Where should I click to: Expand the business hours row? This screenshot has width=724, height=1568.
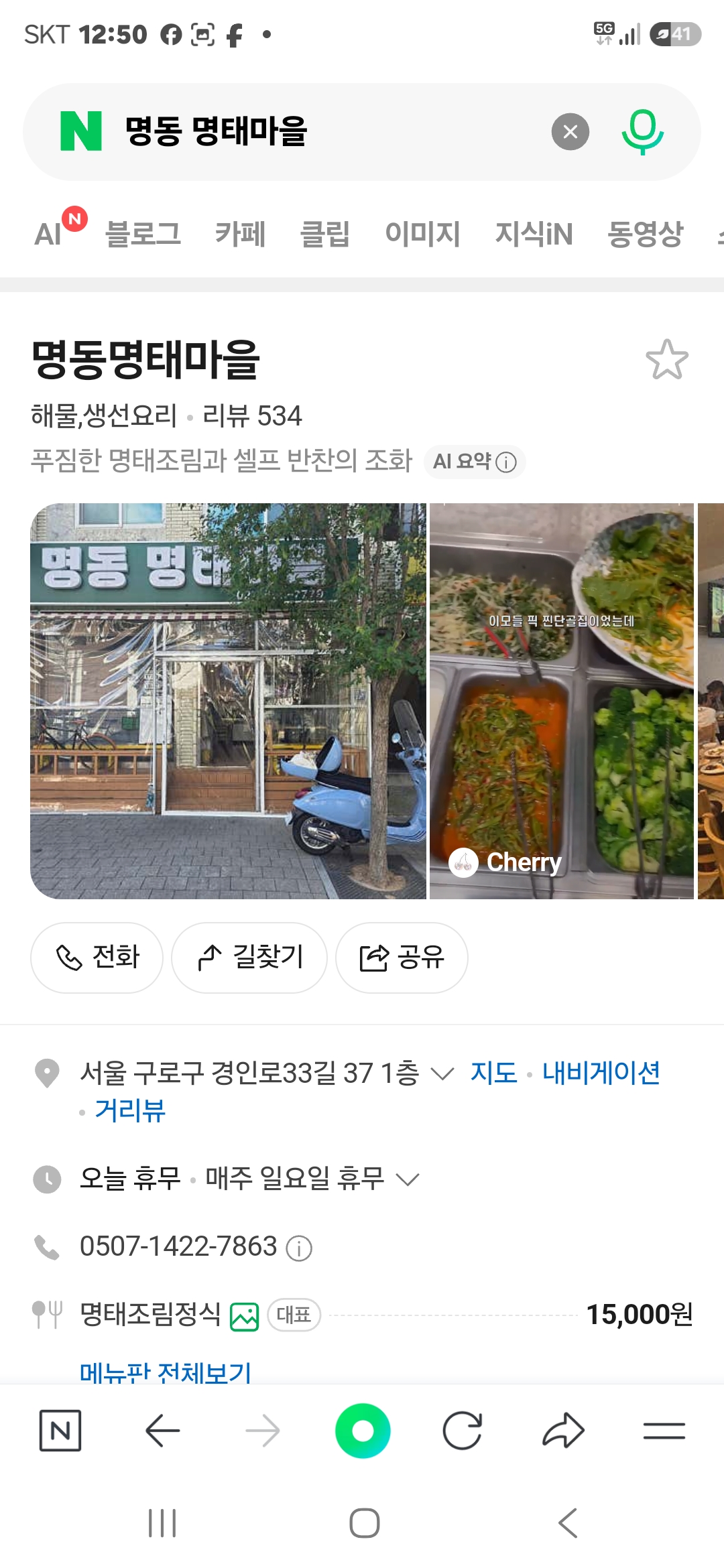[249, 1178]
